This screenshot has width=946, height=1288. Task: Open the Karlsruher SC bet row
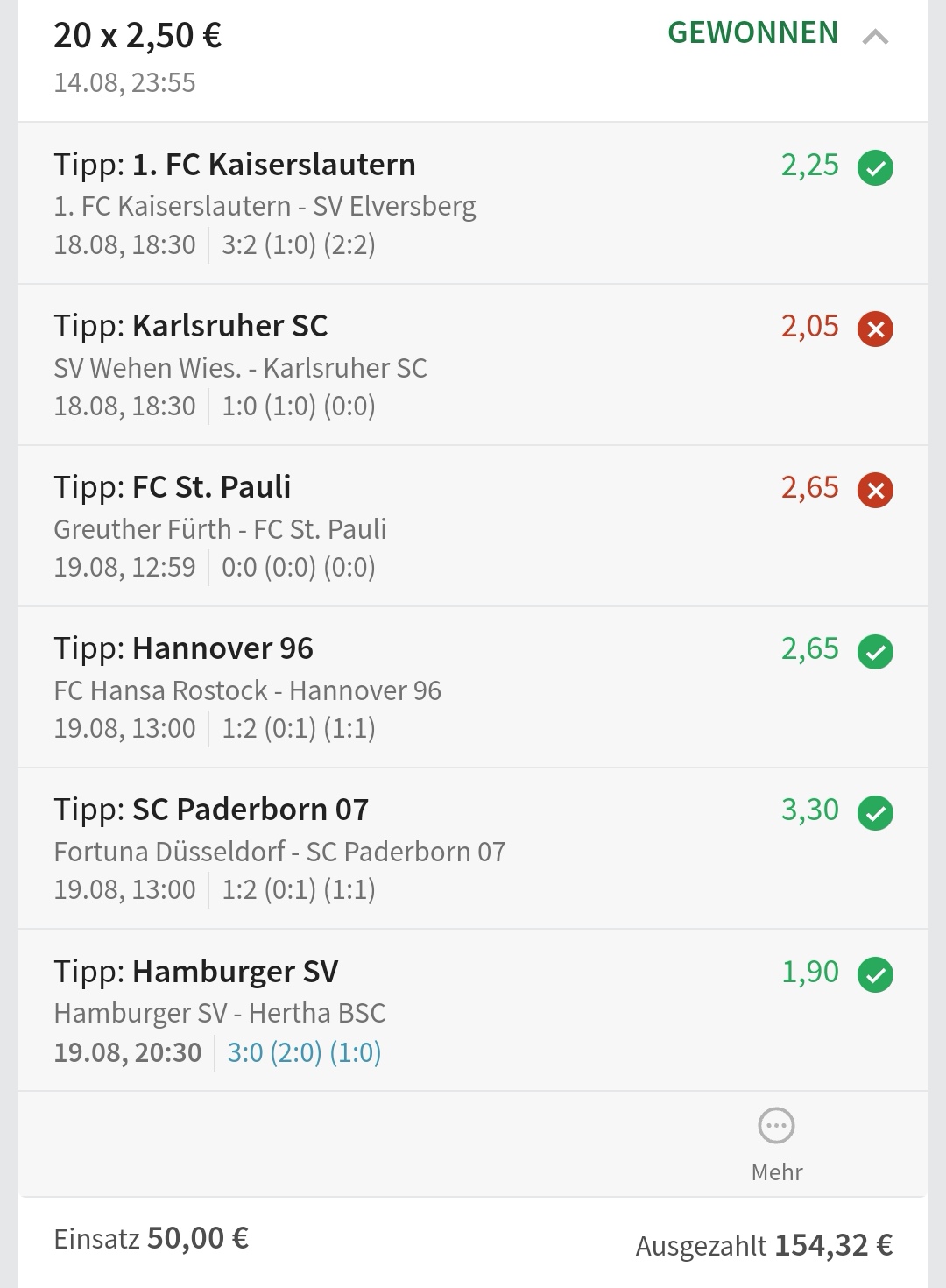(x=472, y=364)
